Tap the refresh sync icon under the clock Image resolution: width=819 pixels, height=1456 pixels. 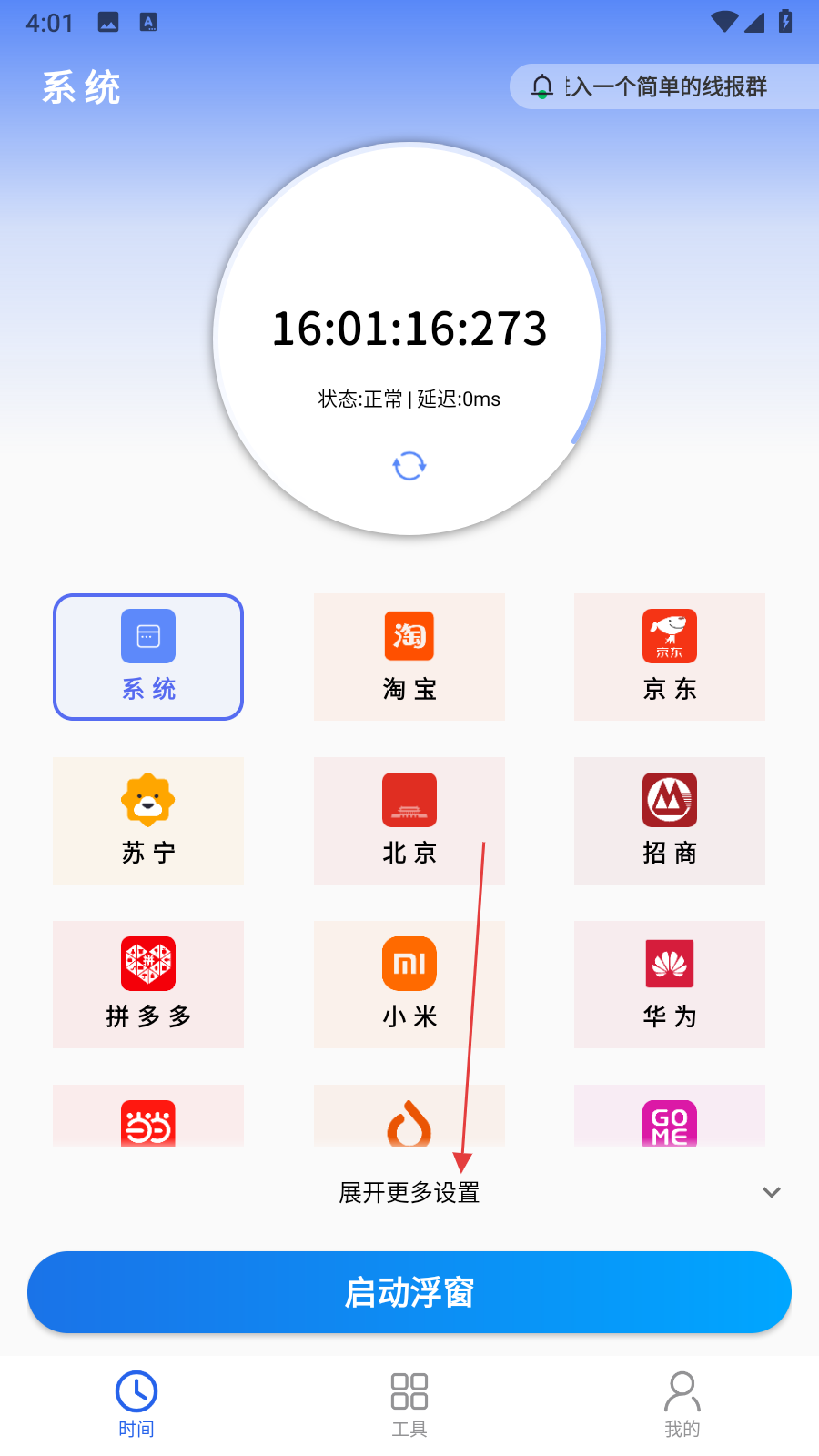[409, 466]
